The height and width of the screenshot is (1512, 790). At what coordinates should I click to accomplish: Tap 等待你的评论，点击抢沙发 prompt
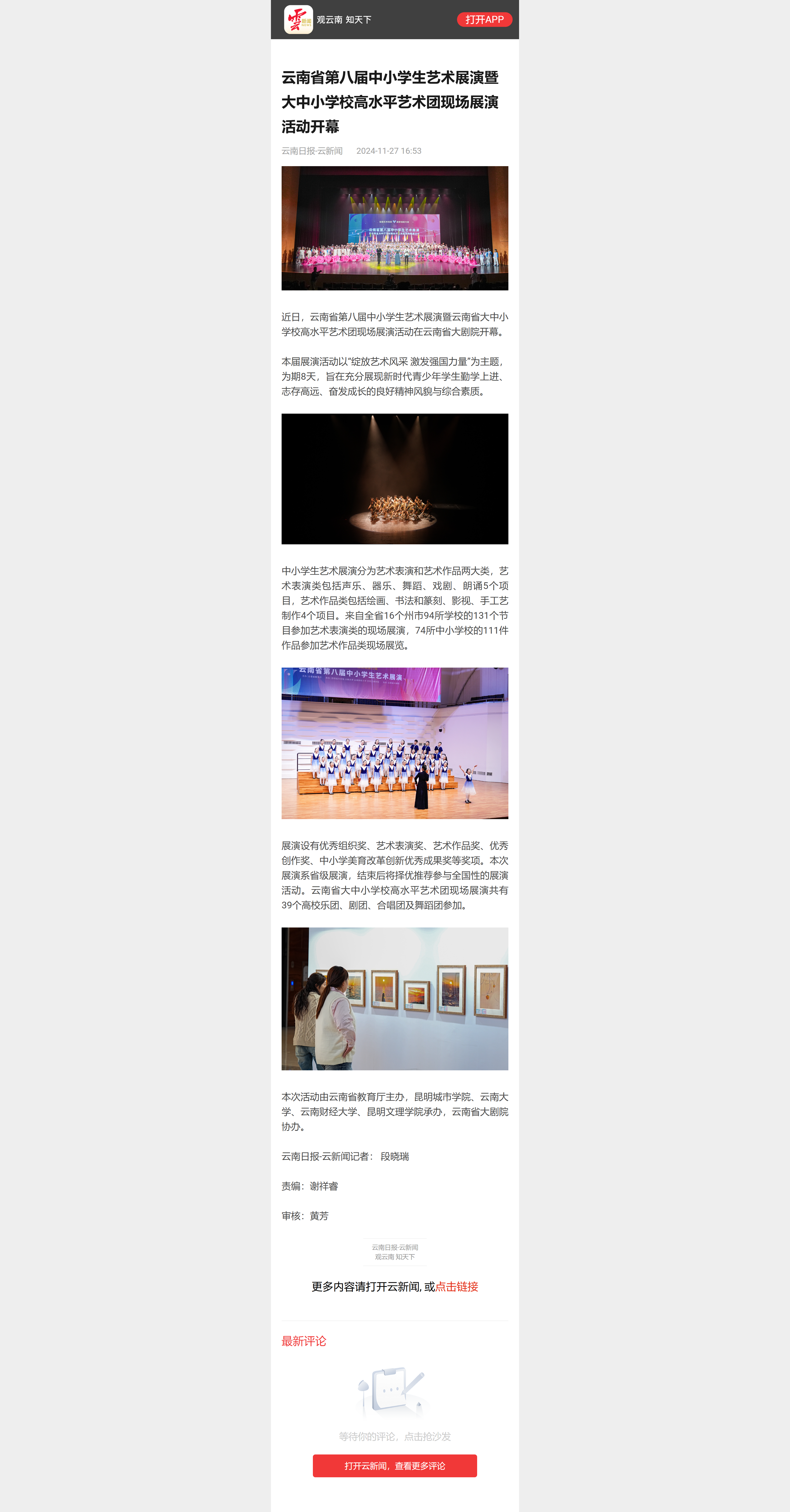pyautogui.click(x=395, y=1436)
